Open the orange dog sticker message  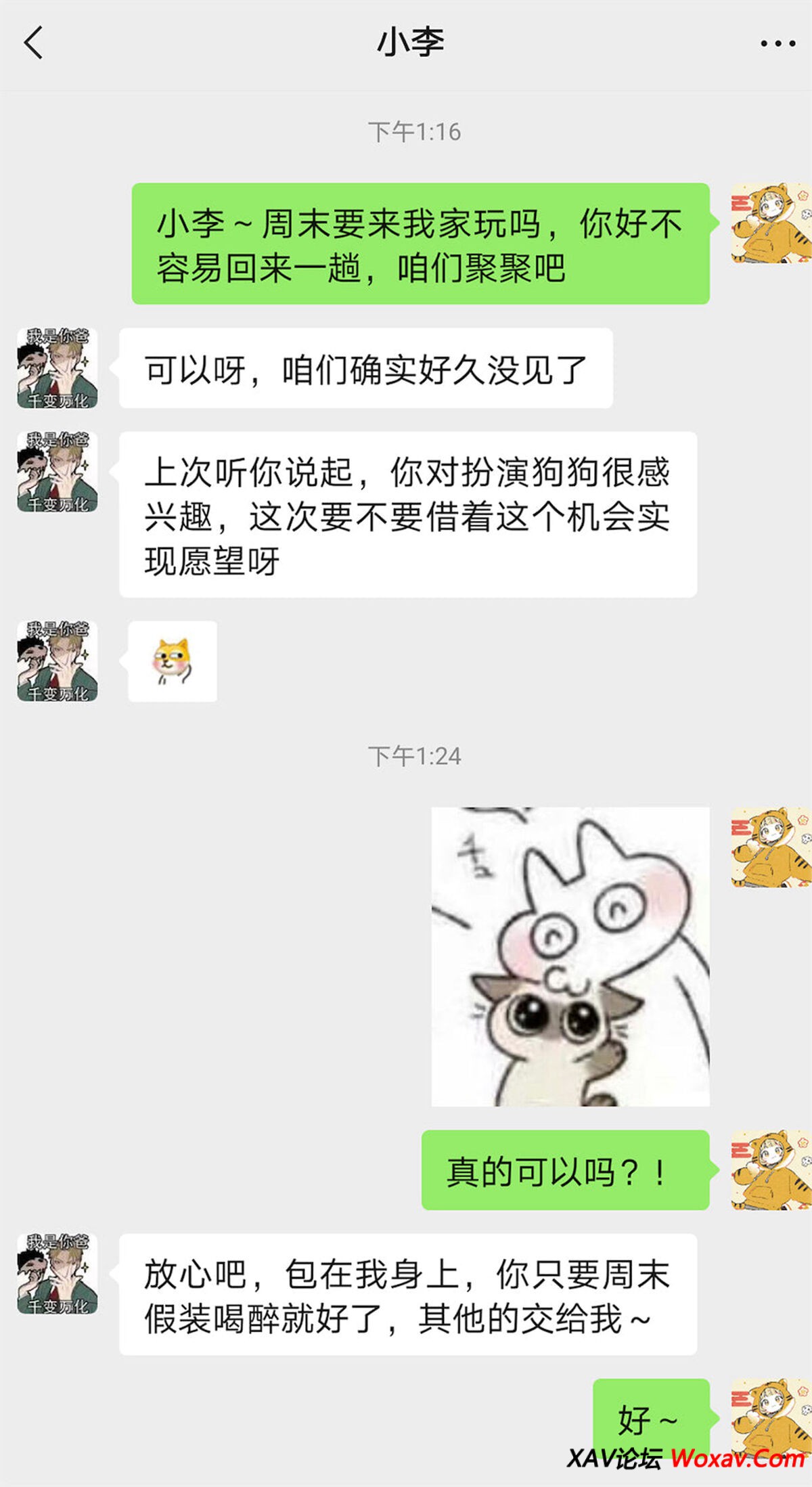pos(173,661)
